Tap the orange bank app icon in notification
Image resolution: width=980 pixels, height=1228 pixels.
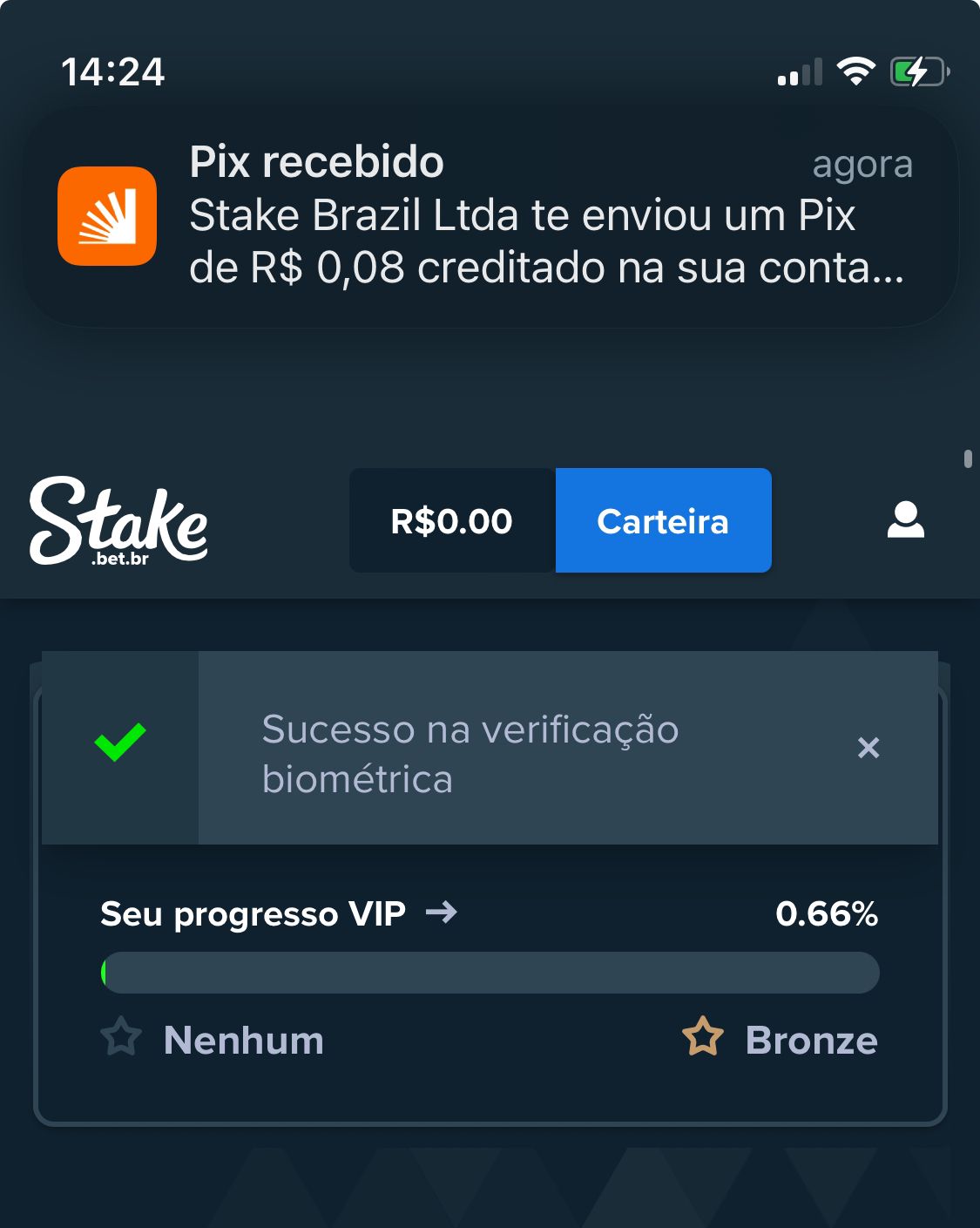click(x=106, y=217)
